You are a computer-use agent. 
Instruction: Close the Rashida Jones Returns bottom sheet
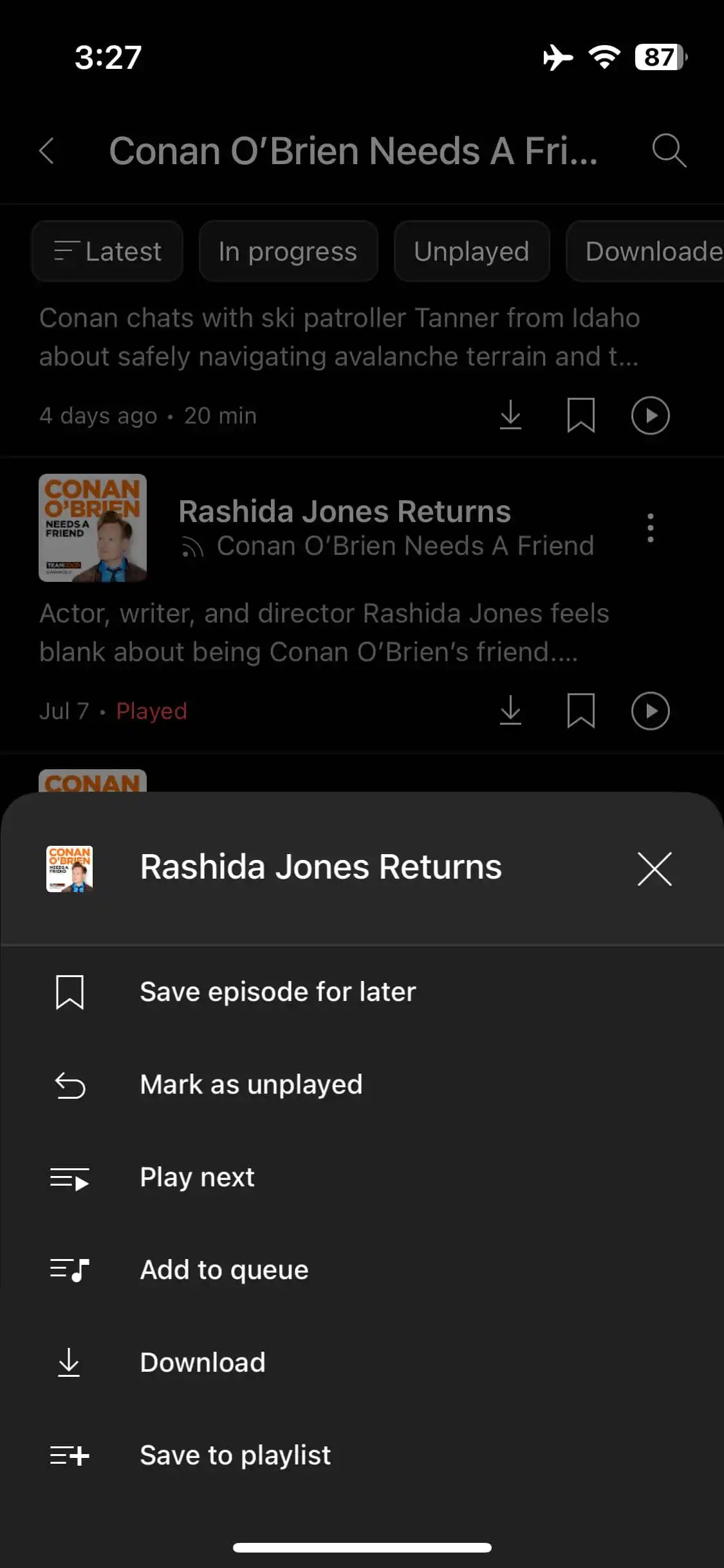pyautogui.click(x=654, y=868)
